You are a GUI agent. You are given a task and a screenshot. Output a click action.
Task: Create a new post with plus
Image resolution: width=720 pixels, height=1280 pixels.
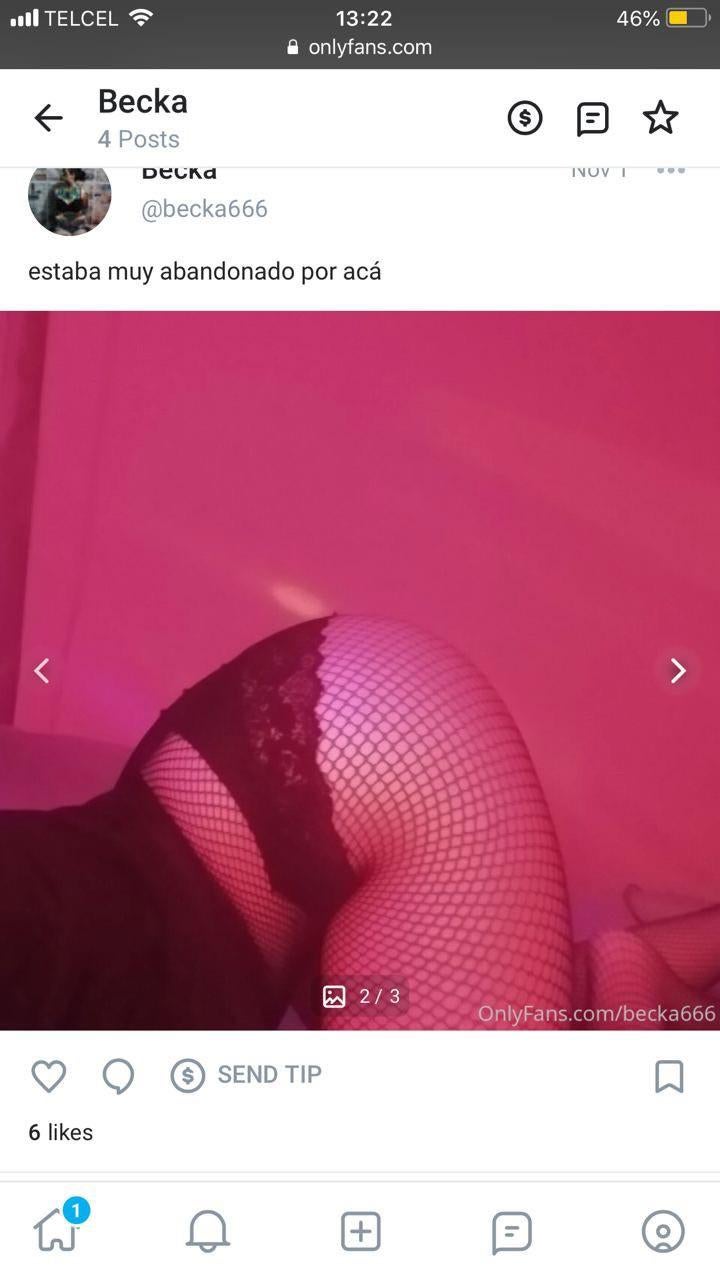(x=360, y=1231)
